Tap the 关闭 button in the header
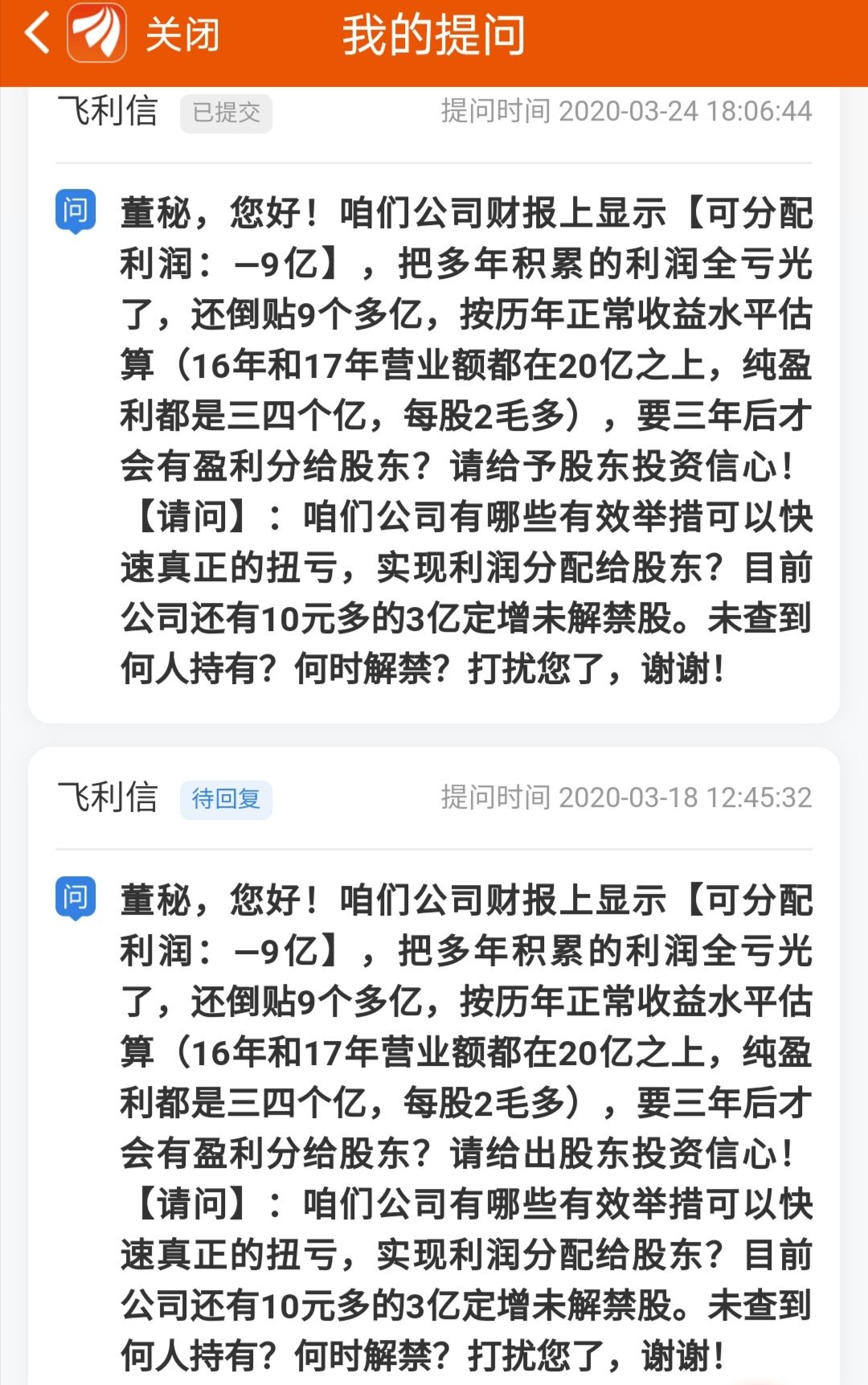This screenshot has height=1385, width=868. 183,34
